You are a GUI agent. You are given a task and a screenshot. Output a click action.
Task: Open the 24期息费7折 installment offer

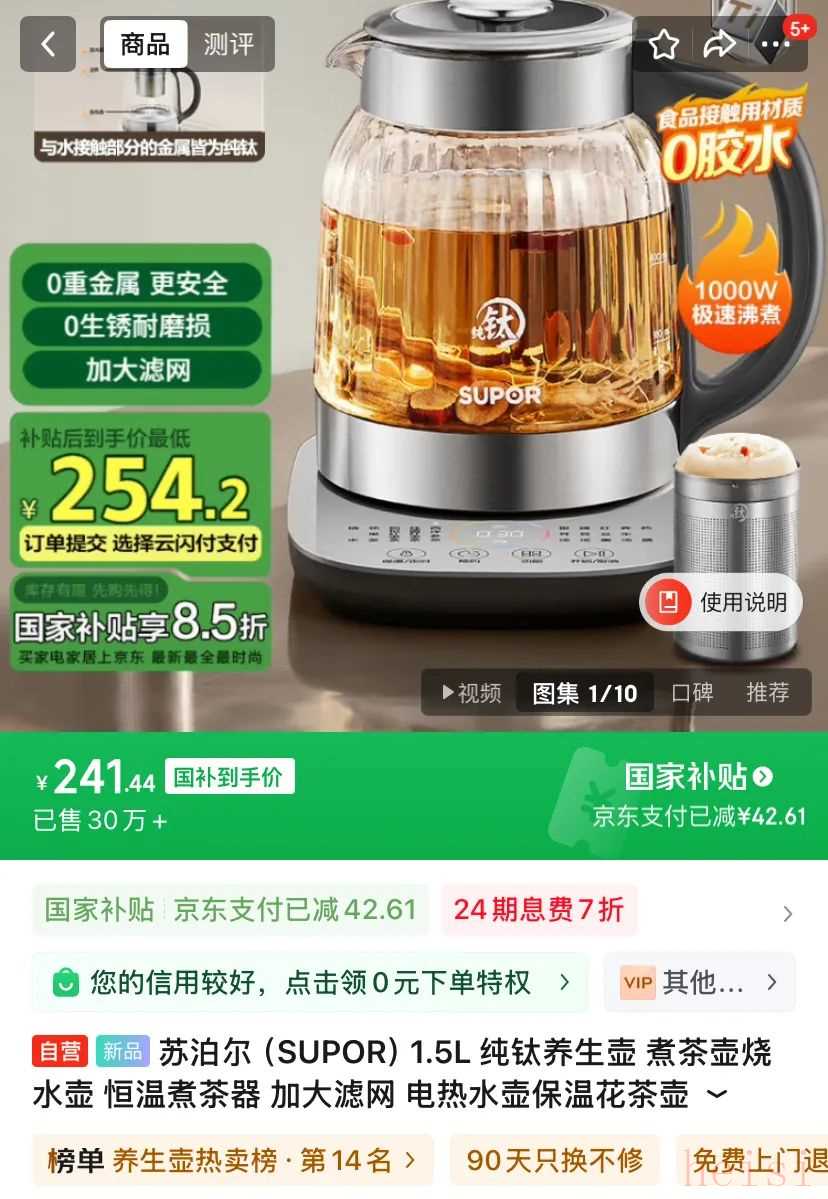(538, 909)
